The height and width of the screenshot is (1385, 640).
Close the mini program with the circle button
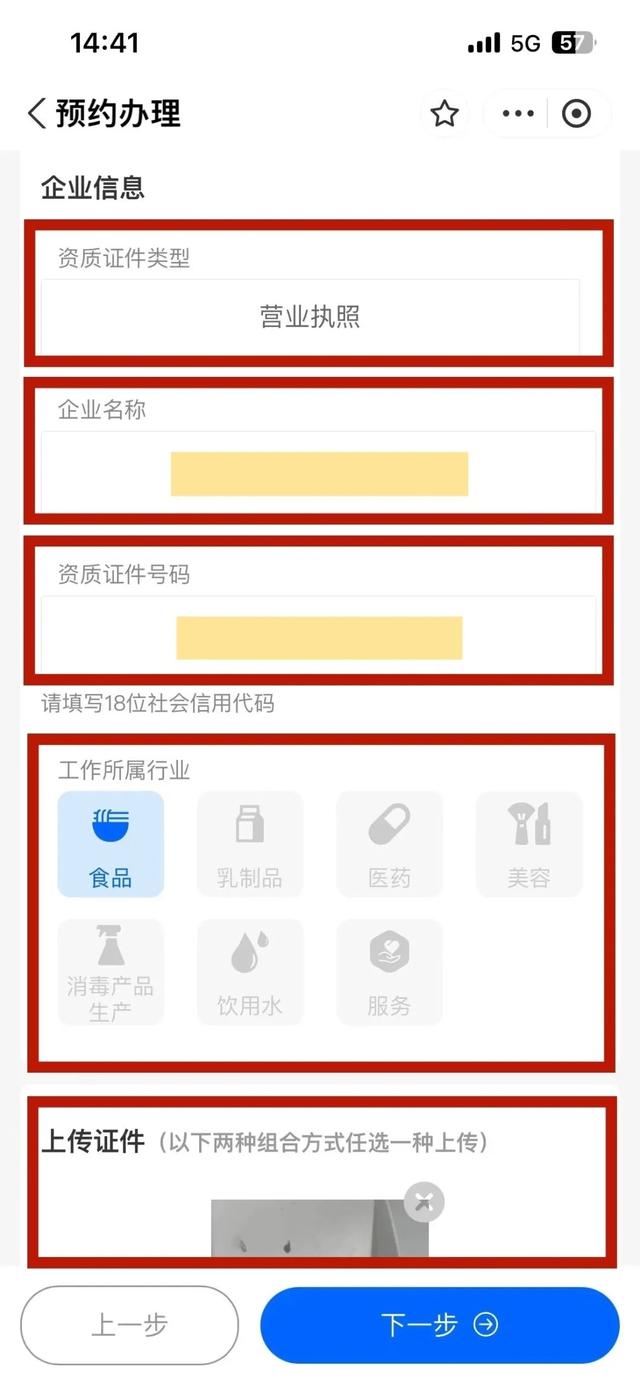[x=577, y=114]
